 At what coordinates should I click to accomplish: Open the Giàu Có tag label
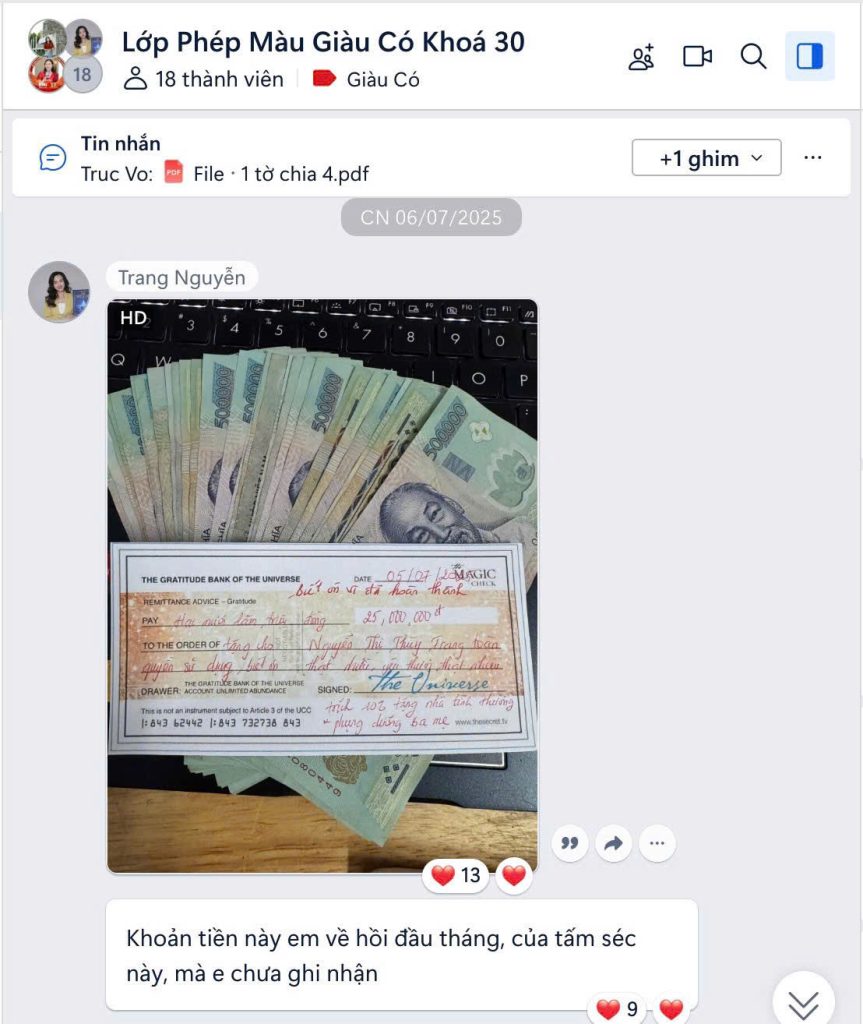(x=366, y=79)
